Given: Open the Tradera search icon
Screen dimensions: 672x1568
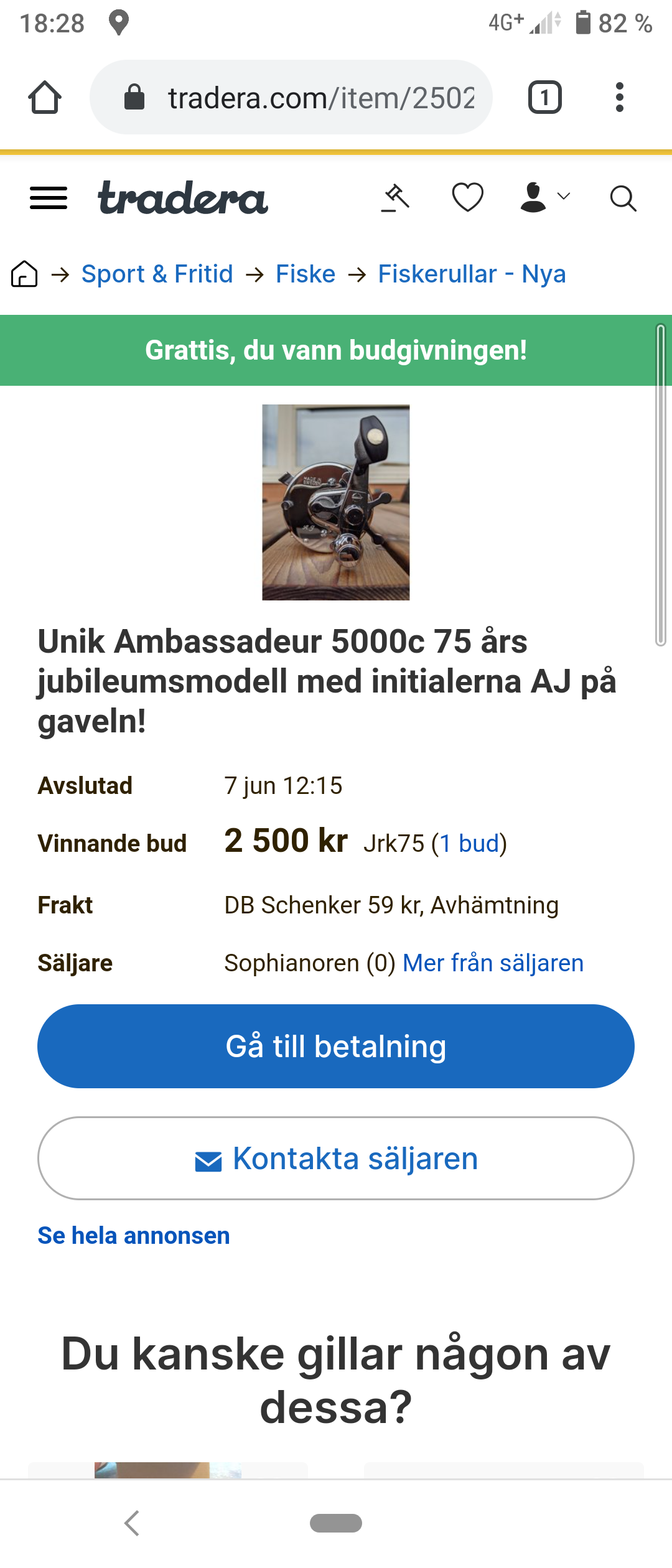Looking at the screenshot, I should point(623,199).
